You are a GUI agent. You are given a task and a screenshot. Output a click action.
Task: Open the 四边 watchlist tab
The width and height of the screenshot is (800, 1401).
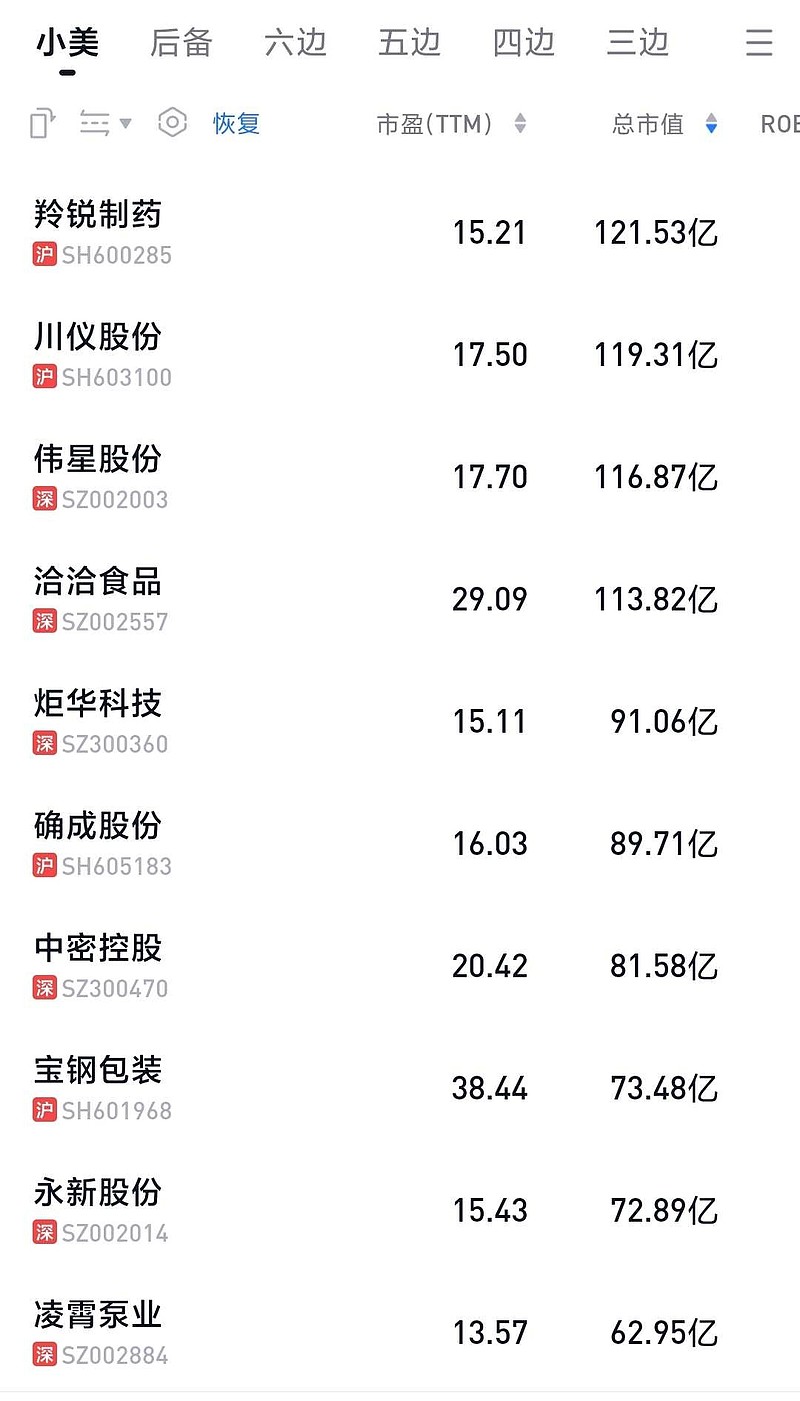click(523, 42)
